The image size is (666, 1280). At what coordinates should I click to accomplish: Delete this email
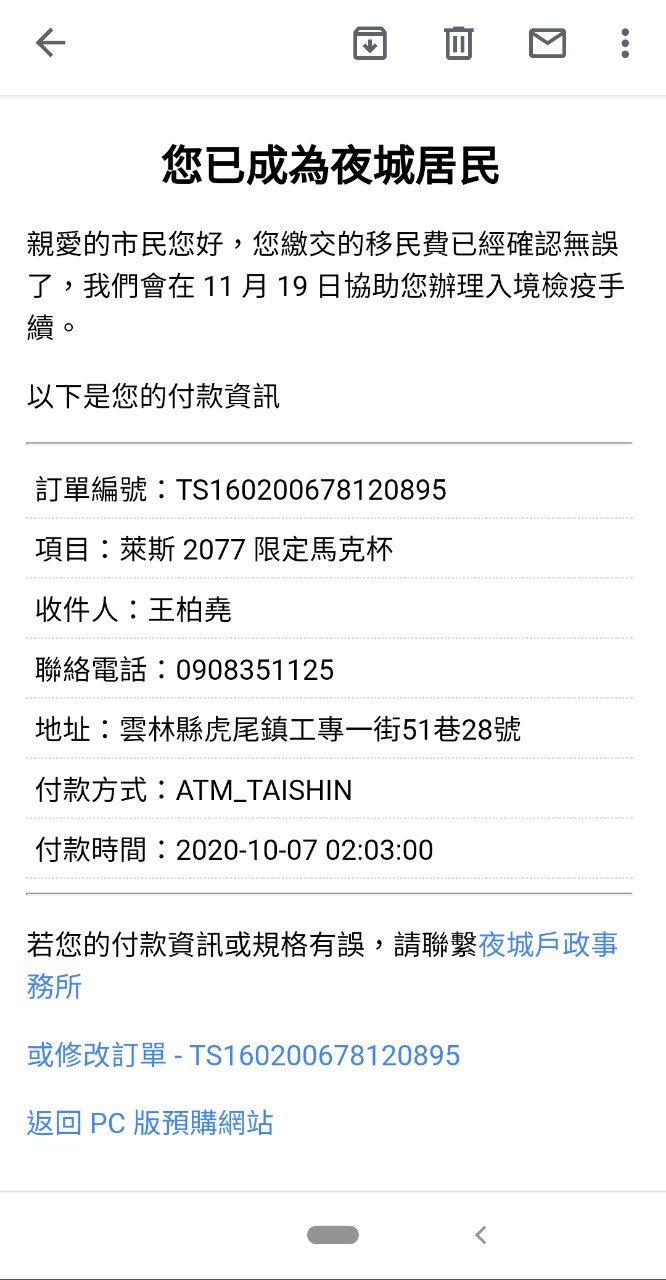tap(458, 43)
